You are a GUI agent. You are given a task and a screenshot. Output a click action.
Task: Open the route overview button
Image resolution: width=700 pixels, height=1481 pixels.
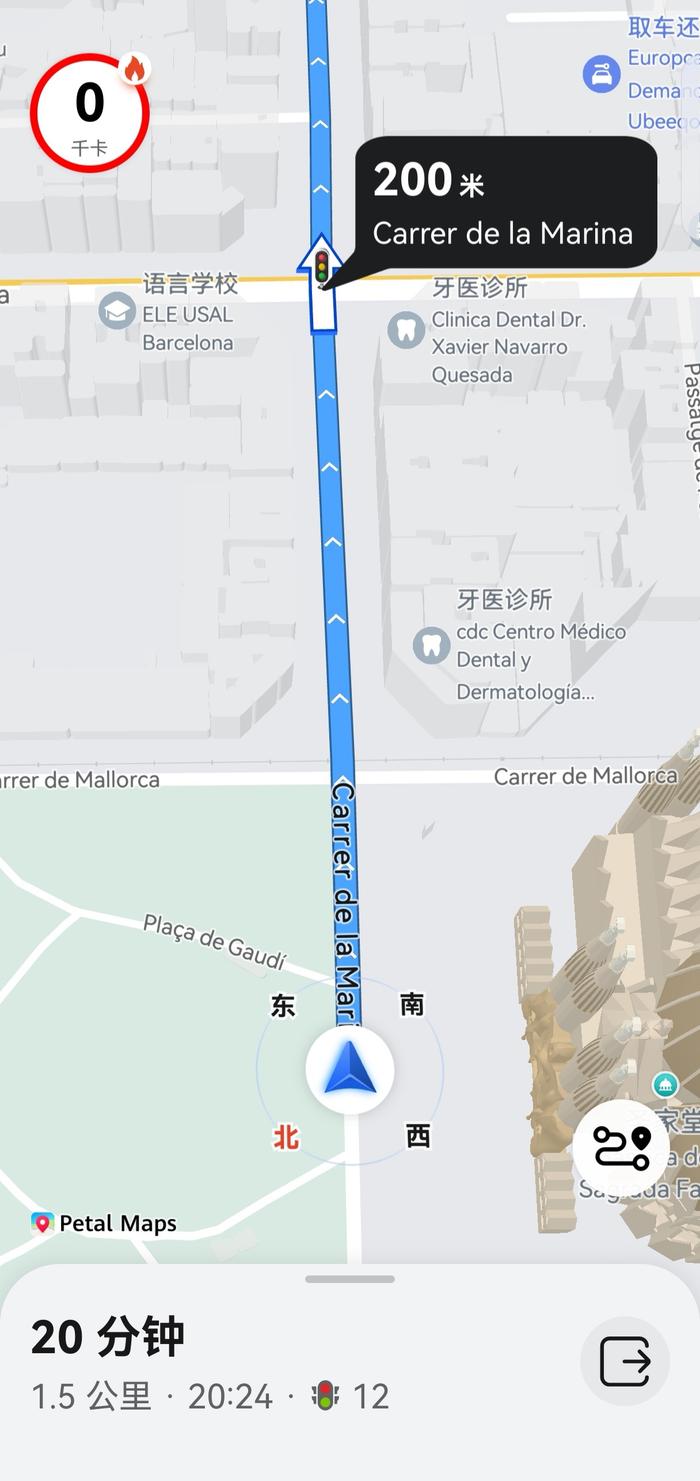(622, 1148)
